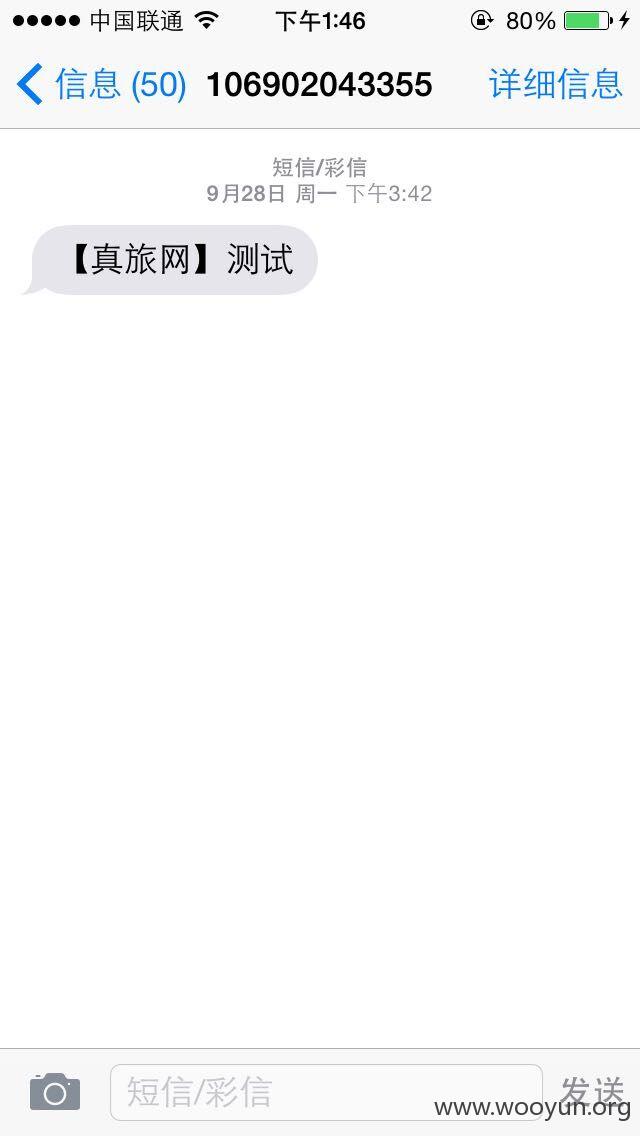Go back to the 信息 (50) list
640x1136 pixels.
101,84
